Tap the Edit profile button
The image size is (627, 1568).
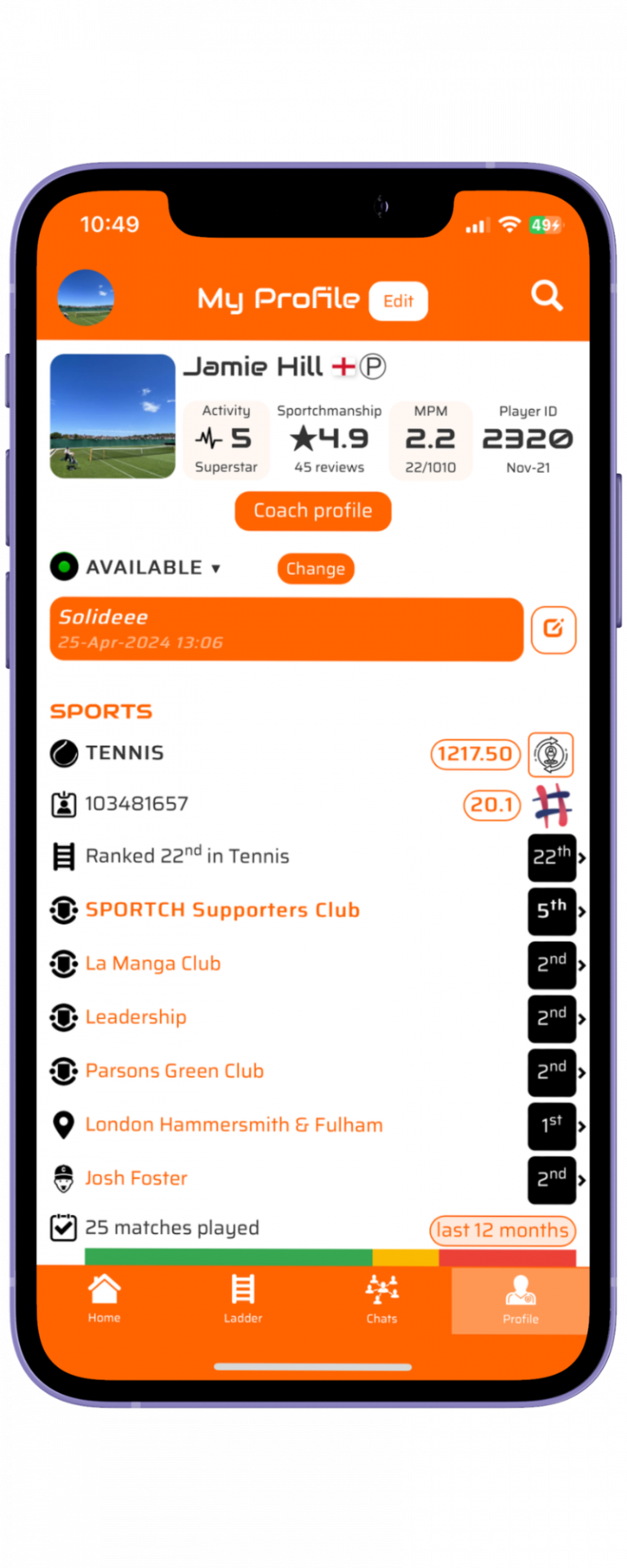point(398,301)
